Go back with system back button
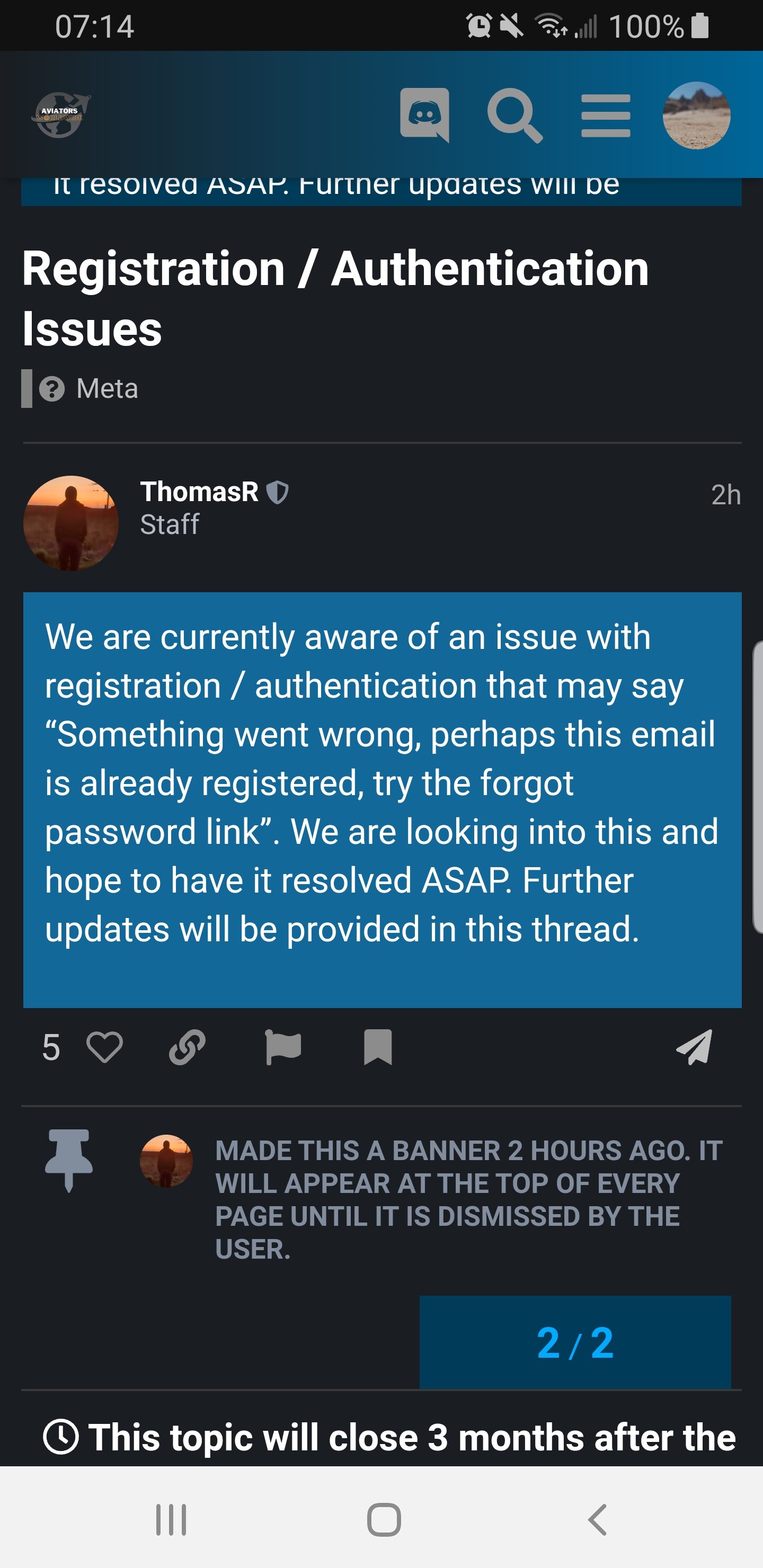Viewport: 763px width, 1568px height. click(x=597, y=1519)
